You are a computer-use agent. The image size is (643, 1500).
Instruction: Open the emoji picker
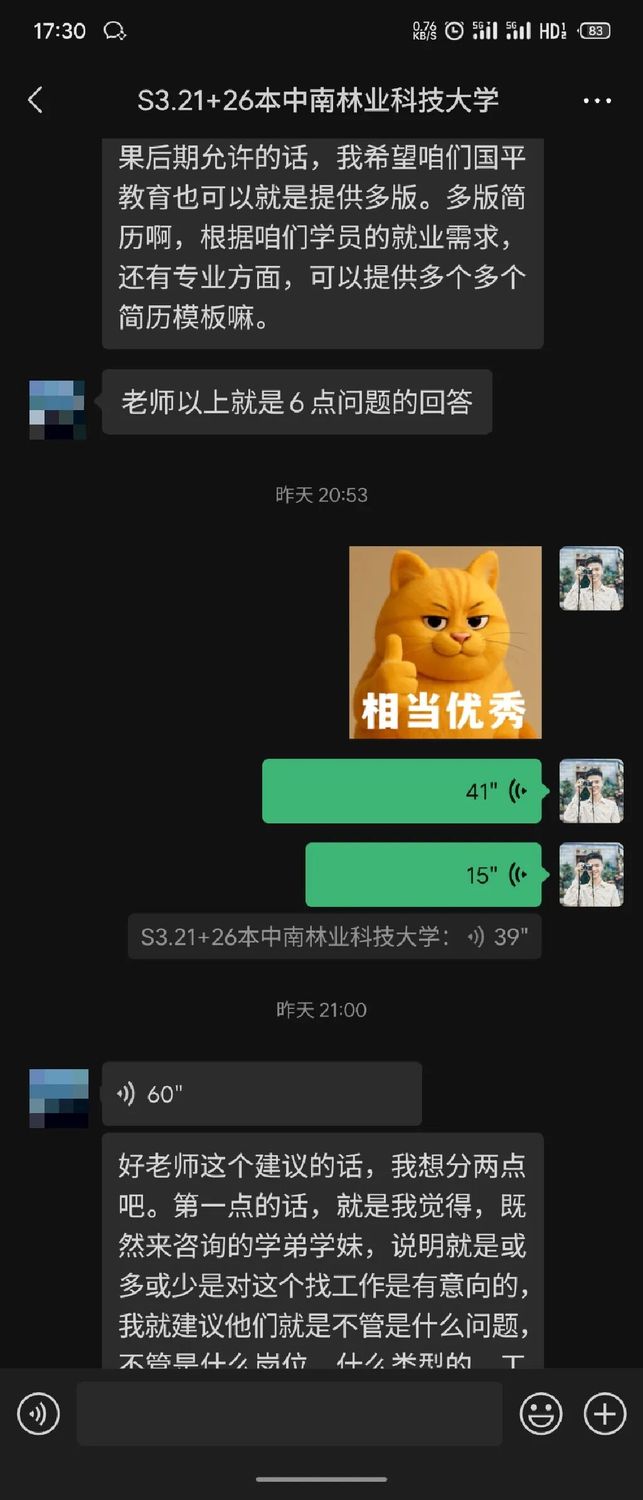(540, 1414)
